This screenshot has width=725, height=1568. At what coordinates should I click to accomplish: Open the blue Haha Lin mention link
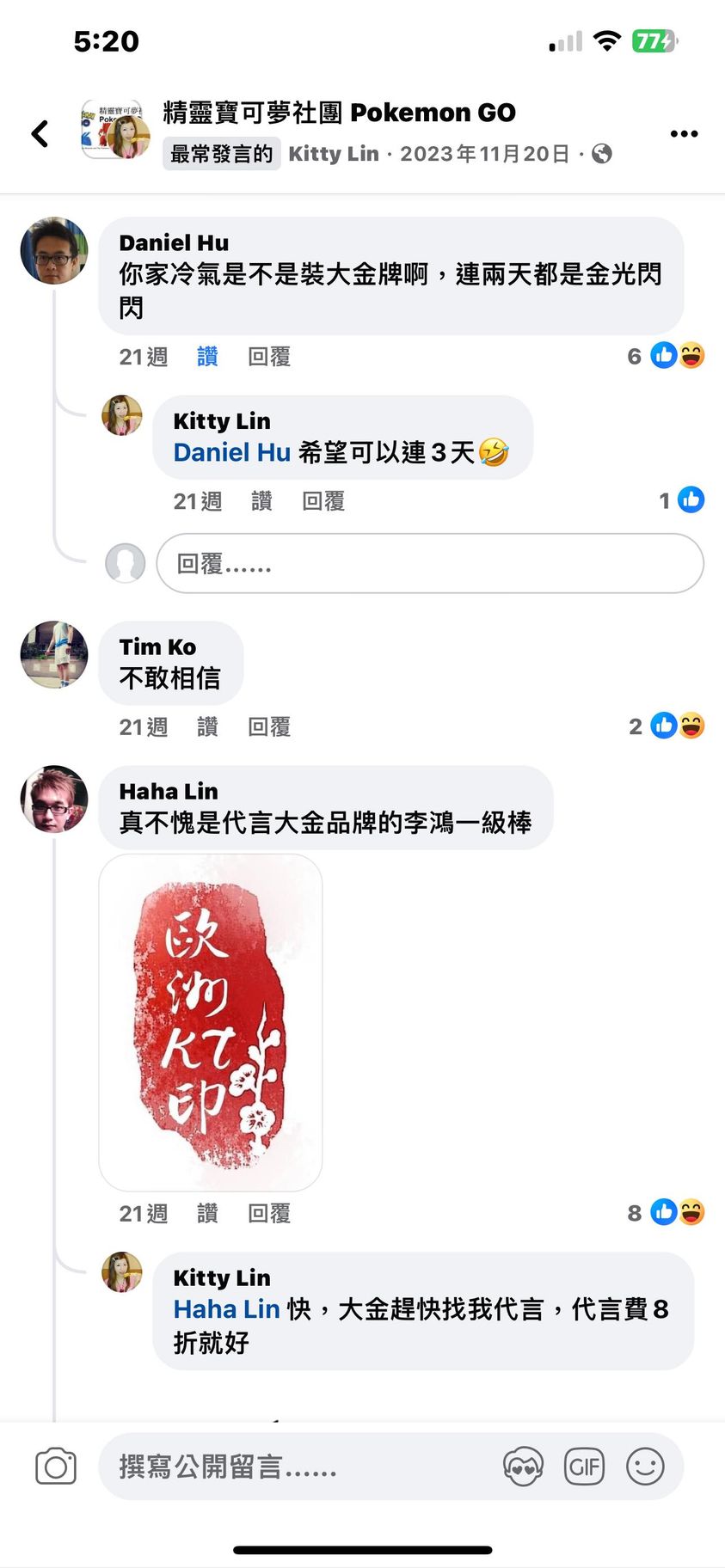pos(226,1309)
